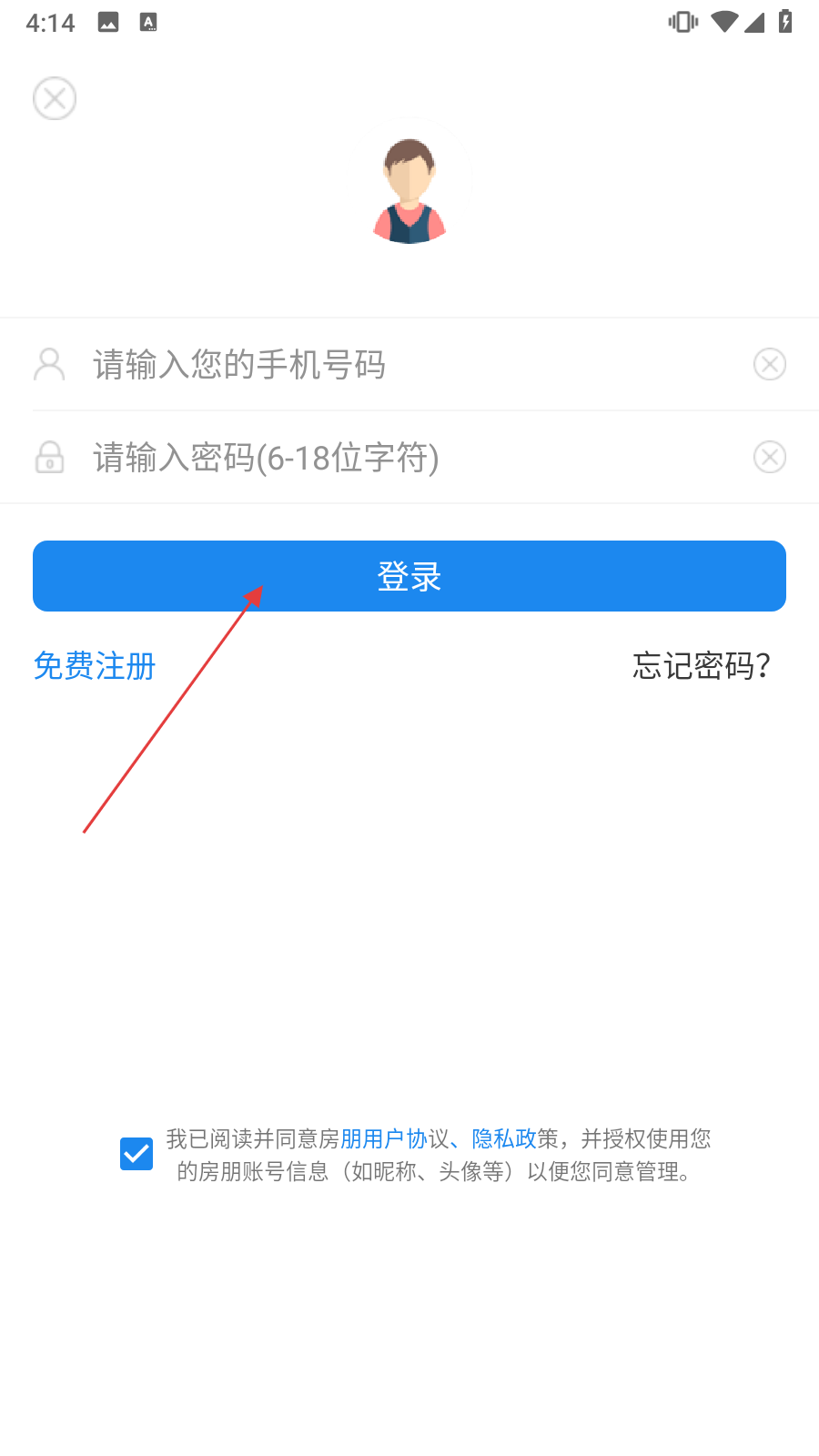Clear the phone number field
Screen dimensions: 819x1456
[770, 365]
